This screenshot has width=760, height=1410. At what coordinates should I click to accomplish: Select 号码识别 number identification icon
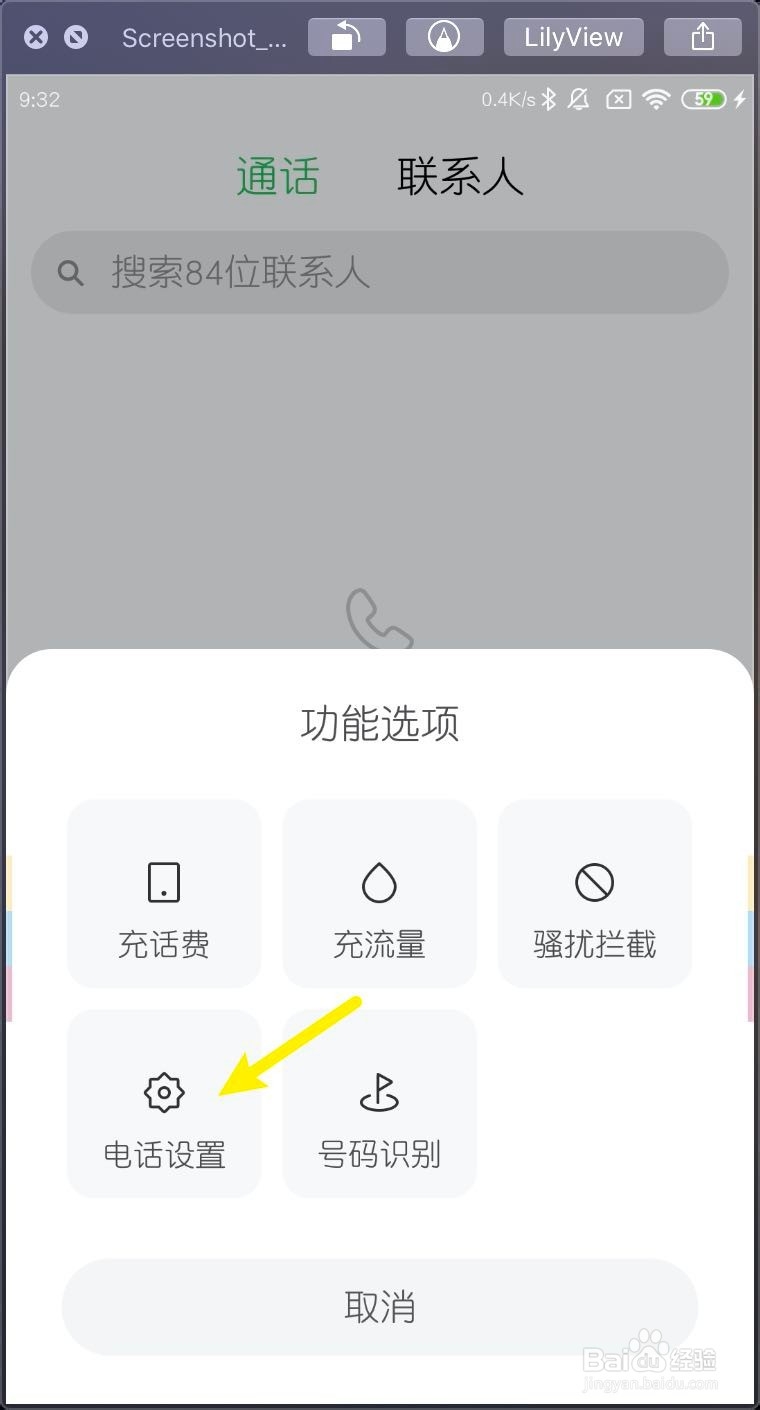379,1092
